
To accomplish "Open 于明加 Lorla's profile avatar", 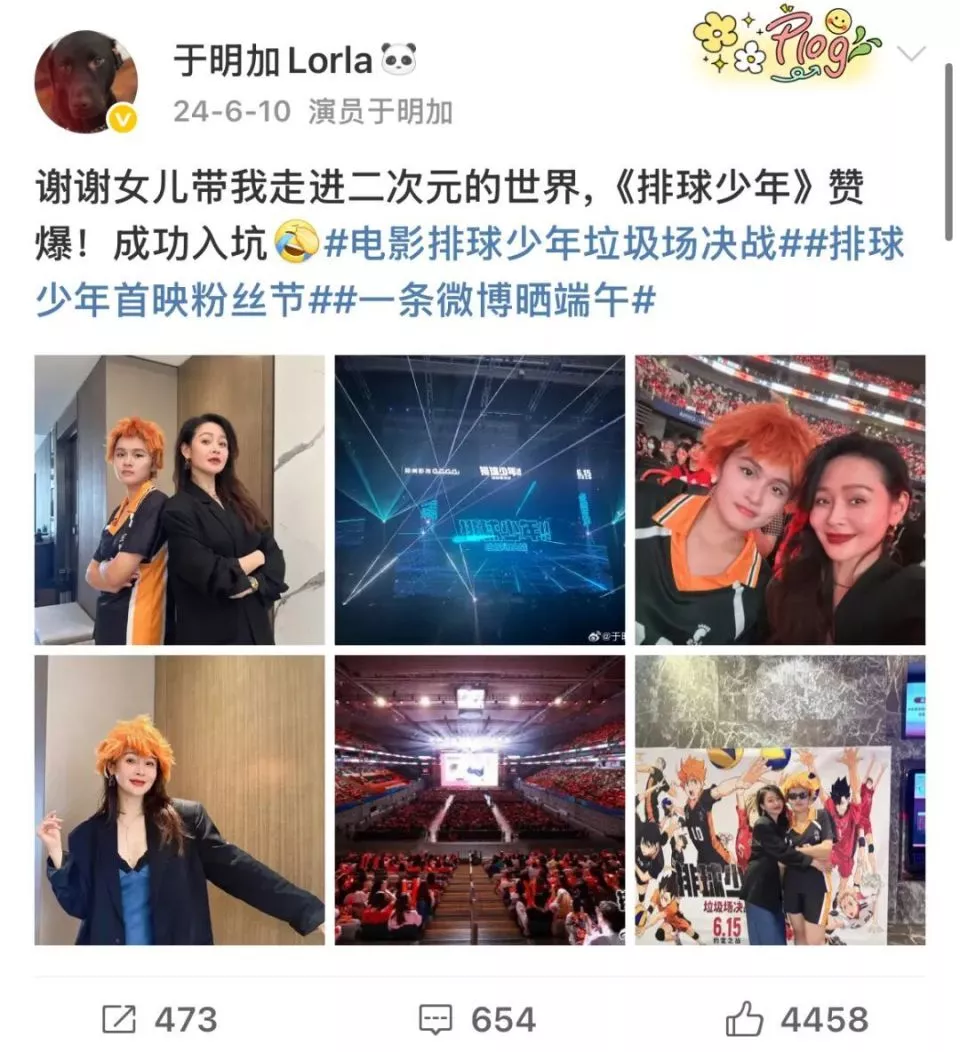I will (x=86, y=88).
